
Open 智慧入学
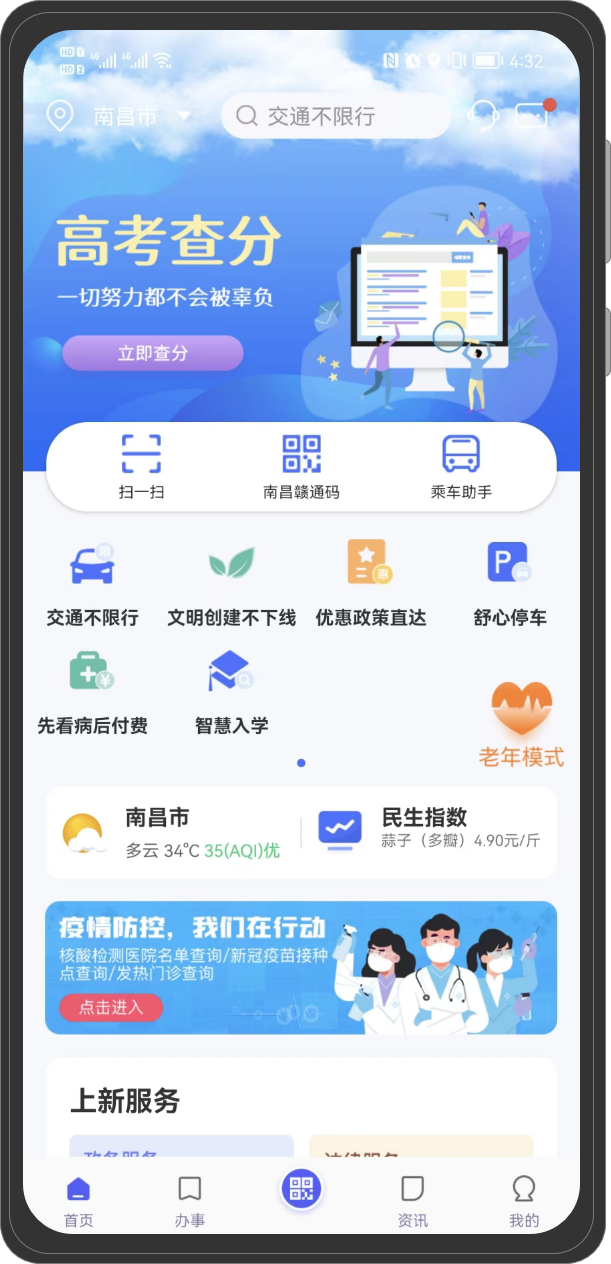tap(231, 691)
